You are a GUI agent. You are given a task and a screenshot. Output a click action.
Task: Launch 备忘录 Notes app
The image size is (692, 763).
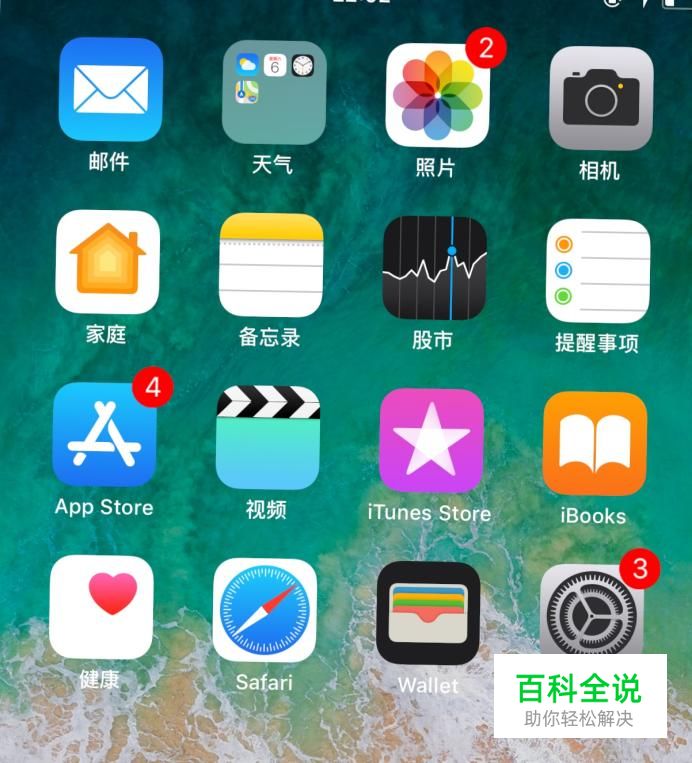coord(271,265)
